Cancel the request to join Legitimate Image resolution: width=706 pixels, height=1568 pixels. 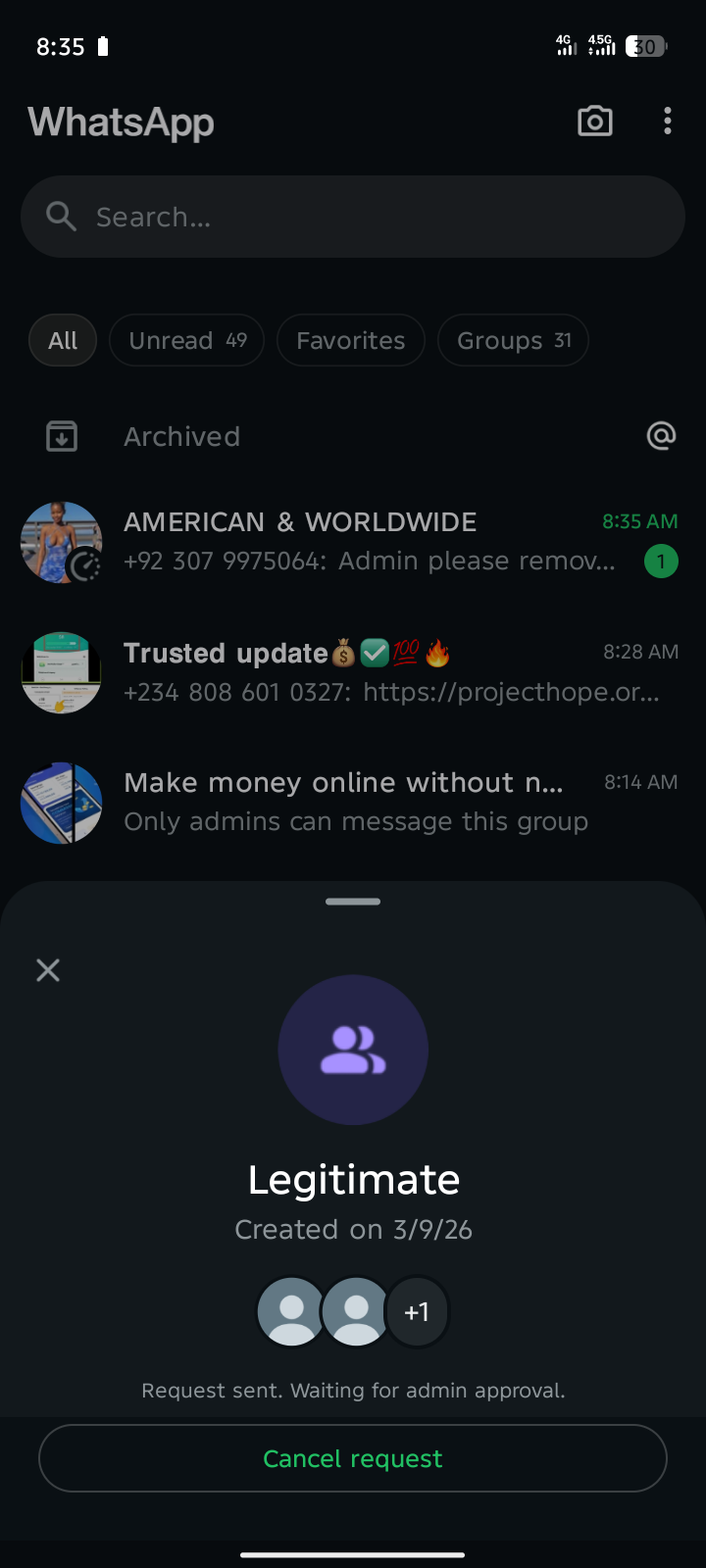[x=353, y=1458]
